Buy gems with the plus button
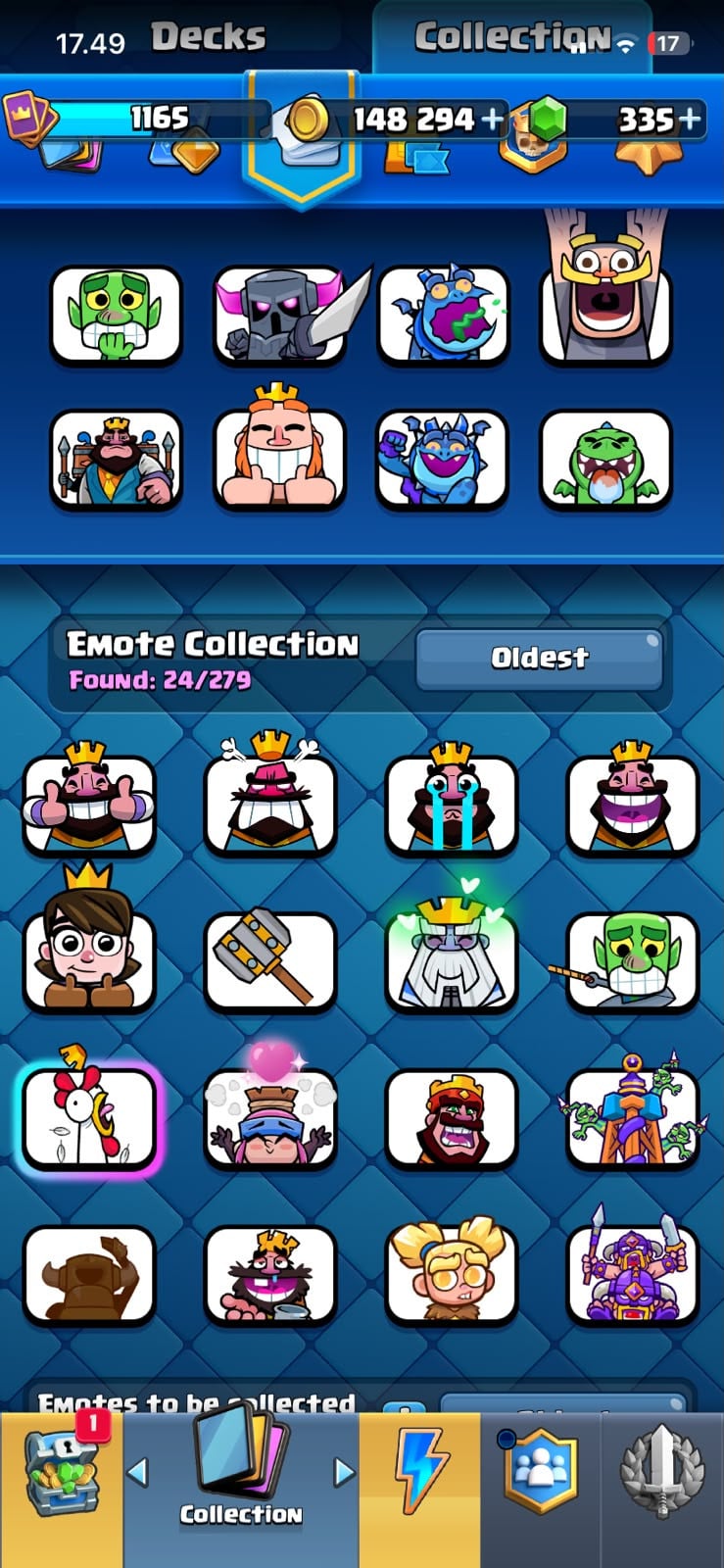The image size is (724, 1568). [691, 120]
